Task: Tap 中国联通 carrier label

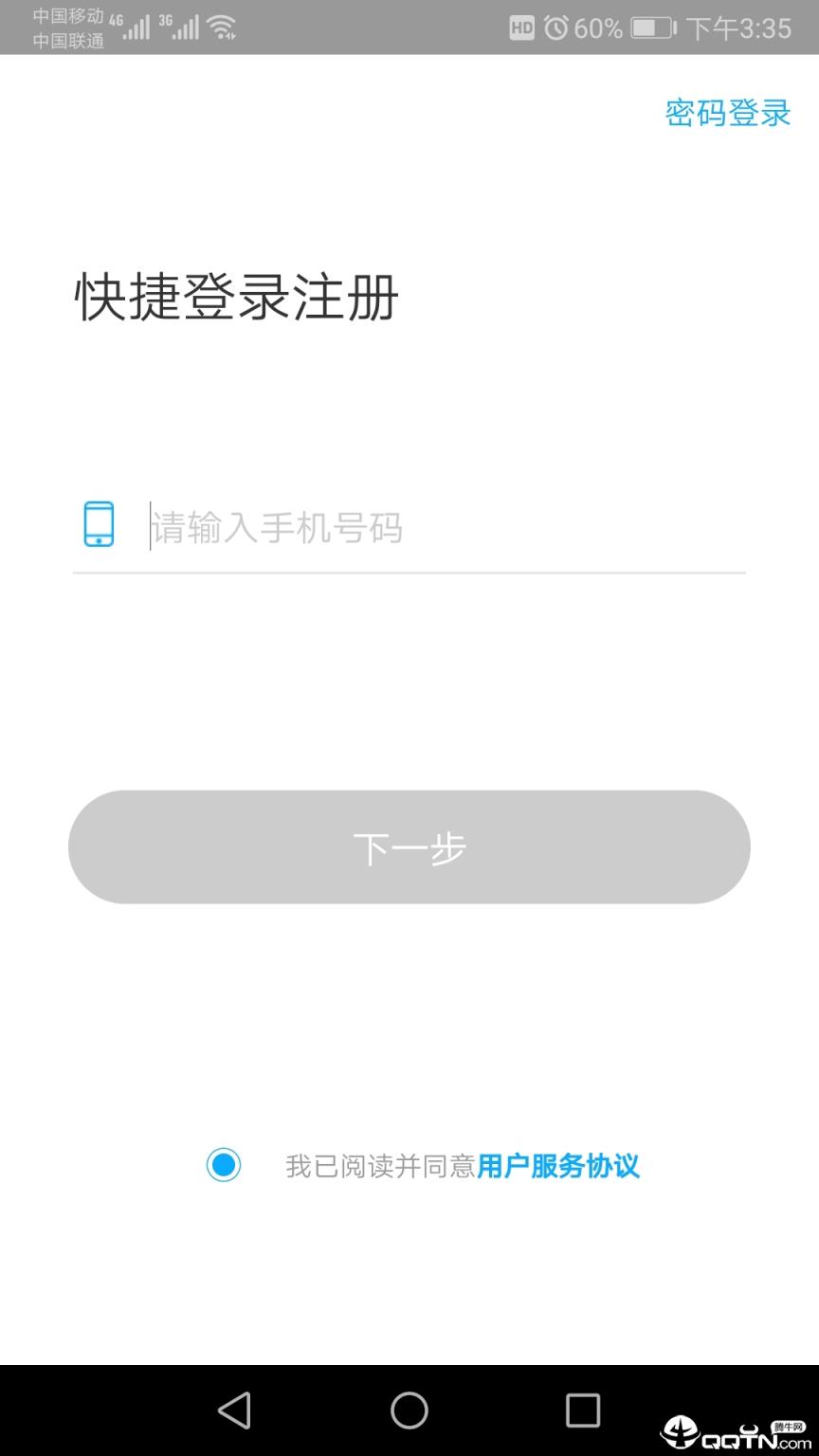Action: [x=66, y=41]
